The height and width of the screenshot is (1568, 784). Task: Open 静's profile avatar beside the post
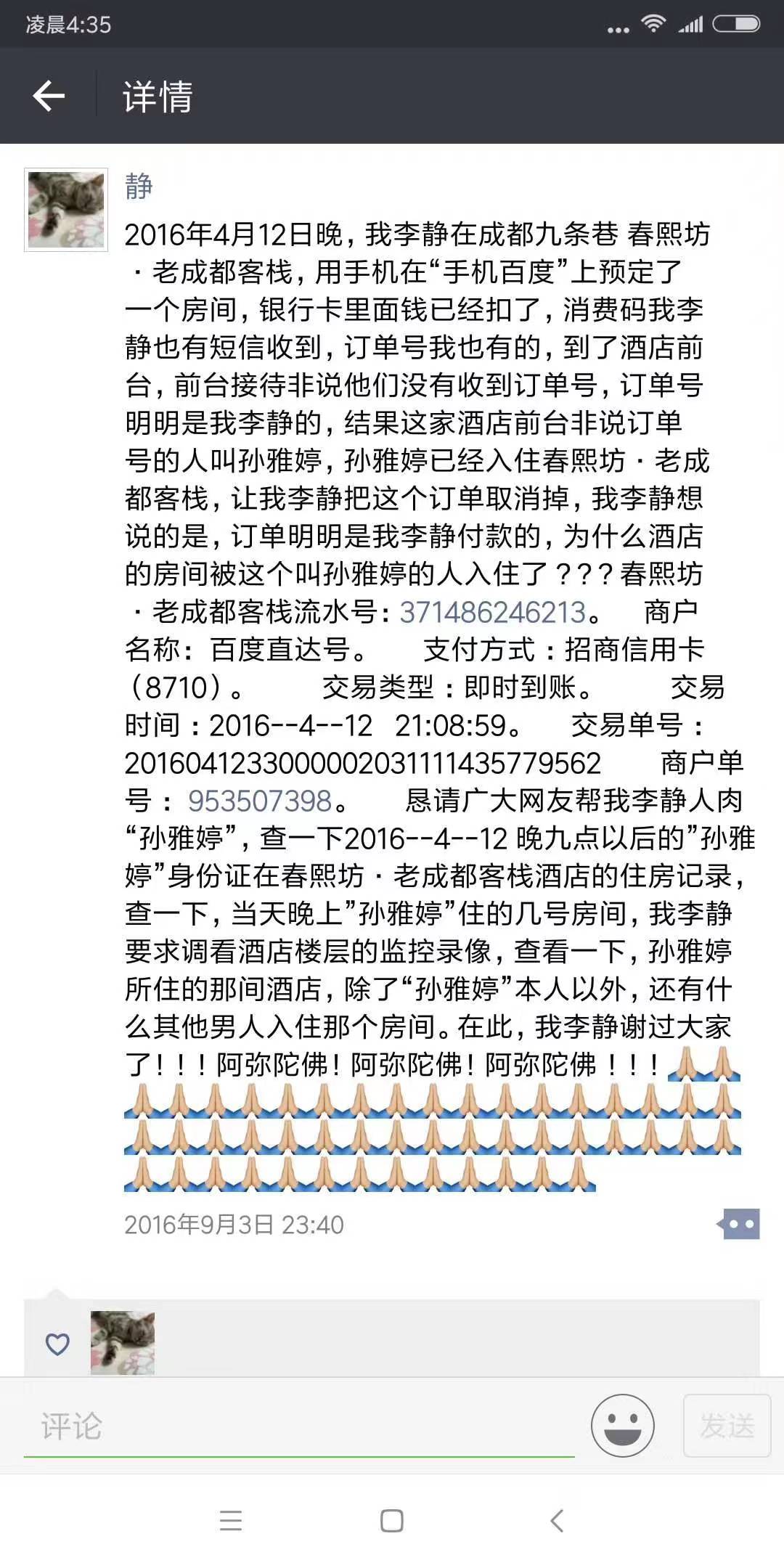[66, 210]
